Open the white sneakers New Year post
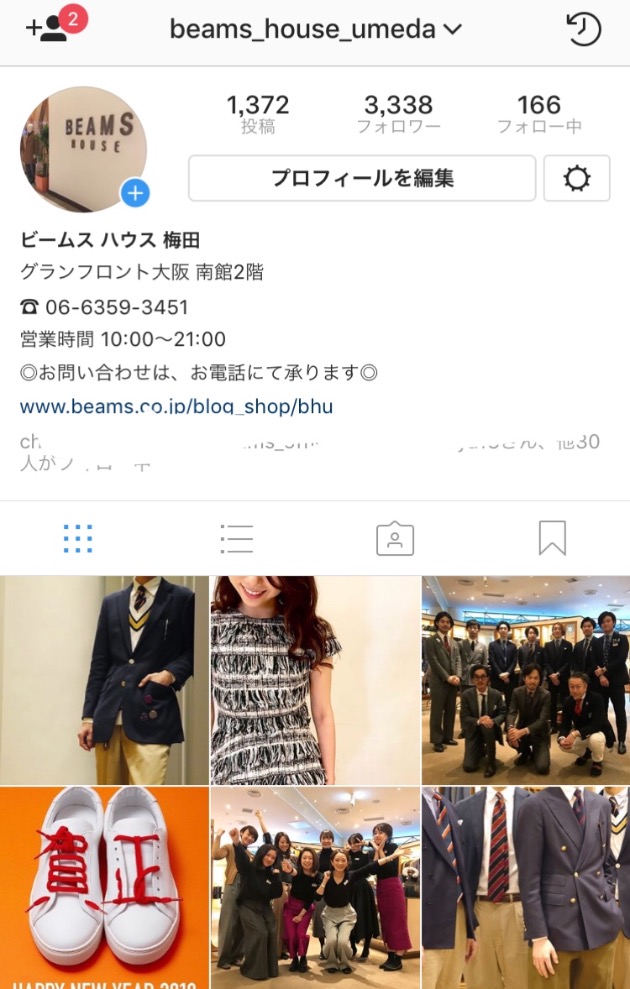This screenshot has height=989, width=630. (x=104, y=888)
